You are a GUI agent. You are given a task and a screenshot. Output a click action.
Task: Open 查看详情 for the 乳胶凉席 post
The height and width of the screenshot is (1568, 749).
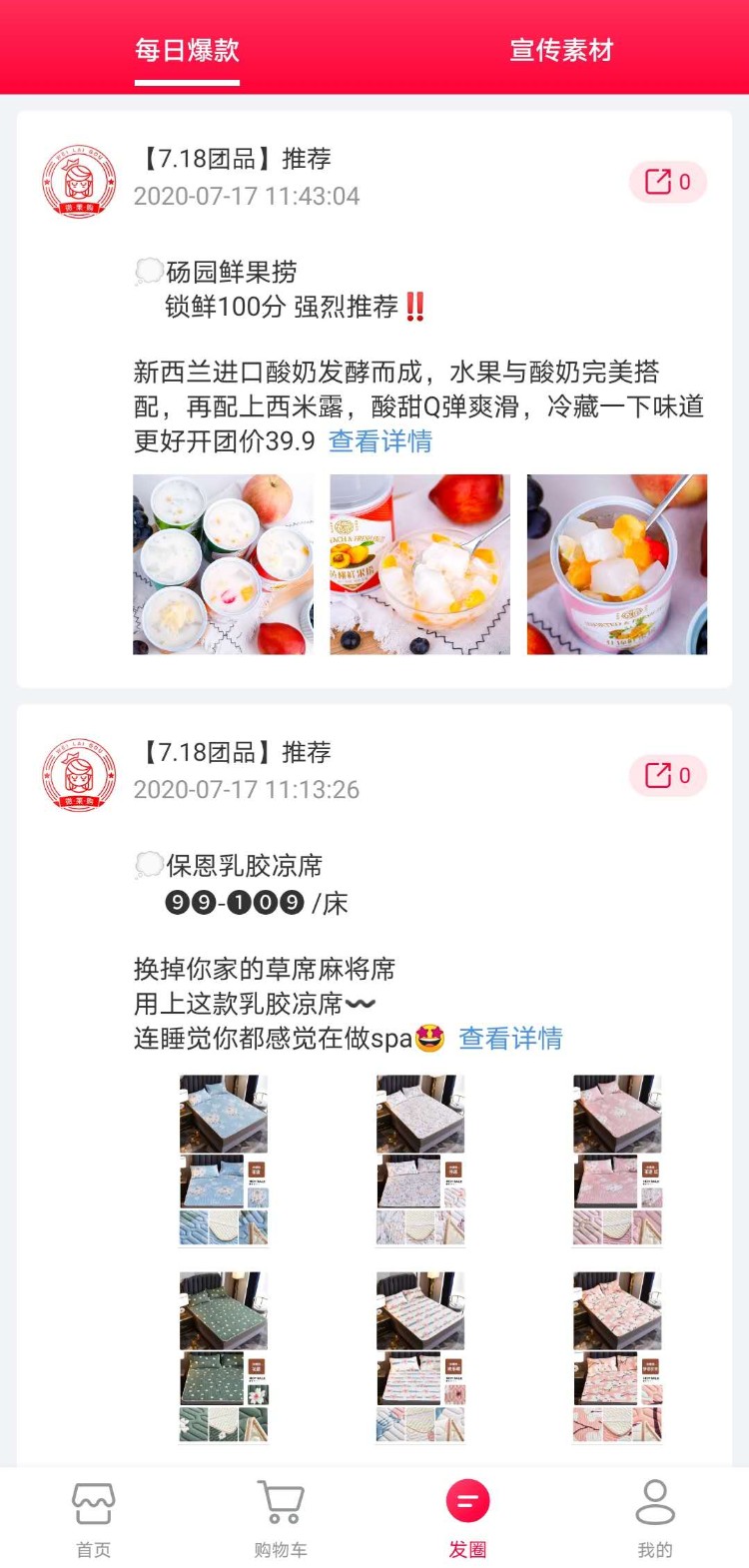pos(510,1039)
